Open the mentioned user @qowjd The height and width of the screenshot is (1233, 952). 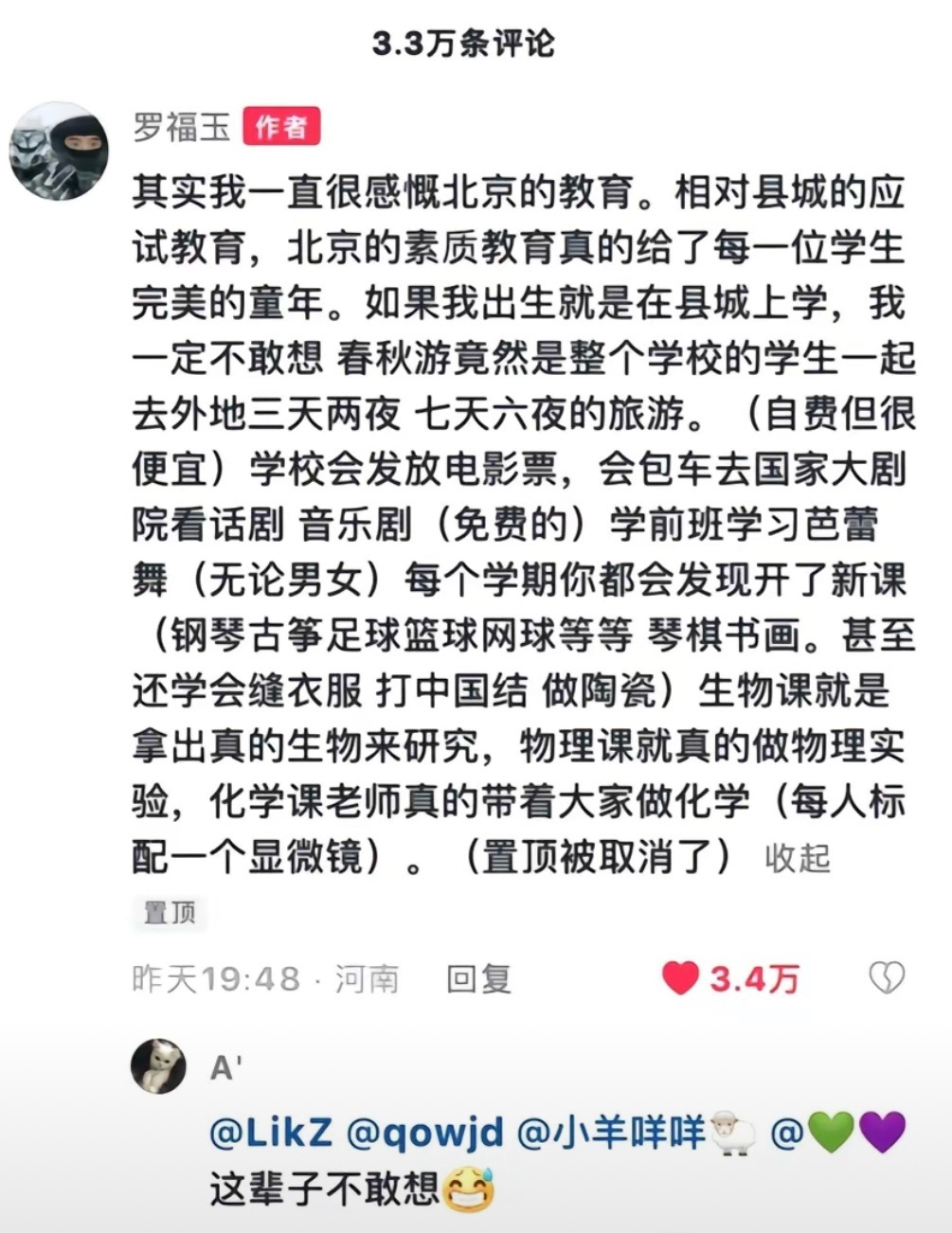(424, 1133)
